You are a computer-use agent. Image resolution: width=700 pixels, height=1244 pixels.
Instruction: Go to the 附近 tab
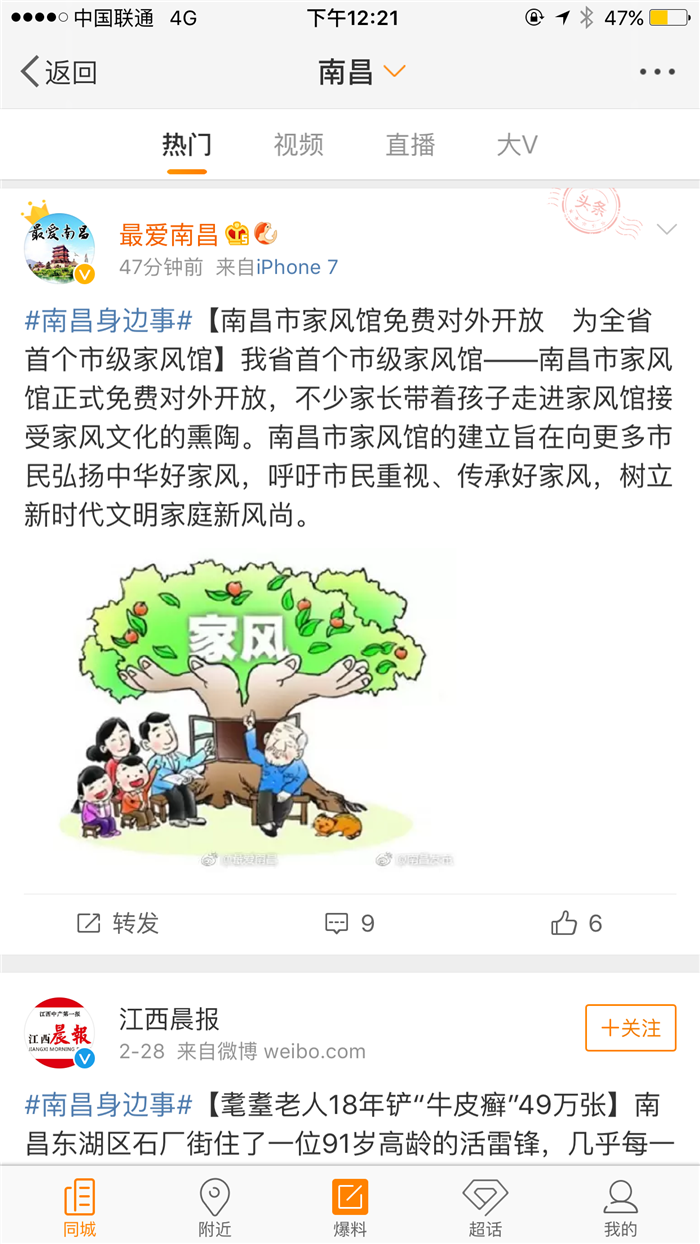click(x=214, y=1208)
